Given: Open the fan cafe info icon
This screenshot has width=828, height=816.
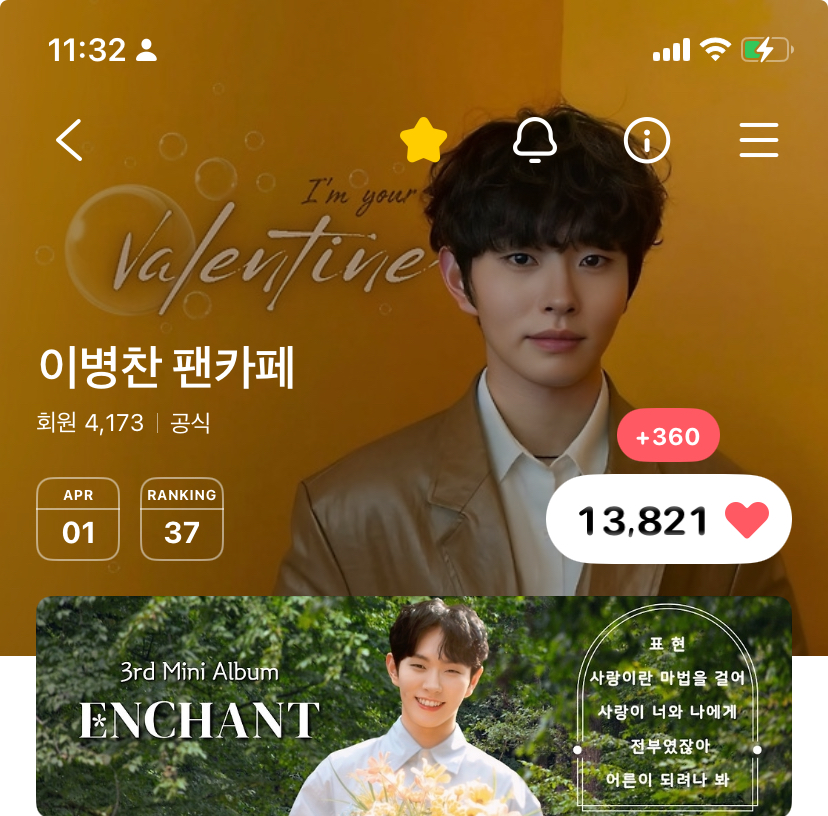Looking at the screenshot, I should pyautogui.click(x=647, y=140).
